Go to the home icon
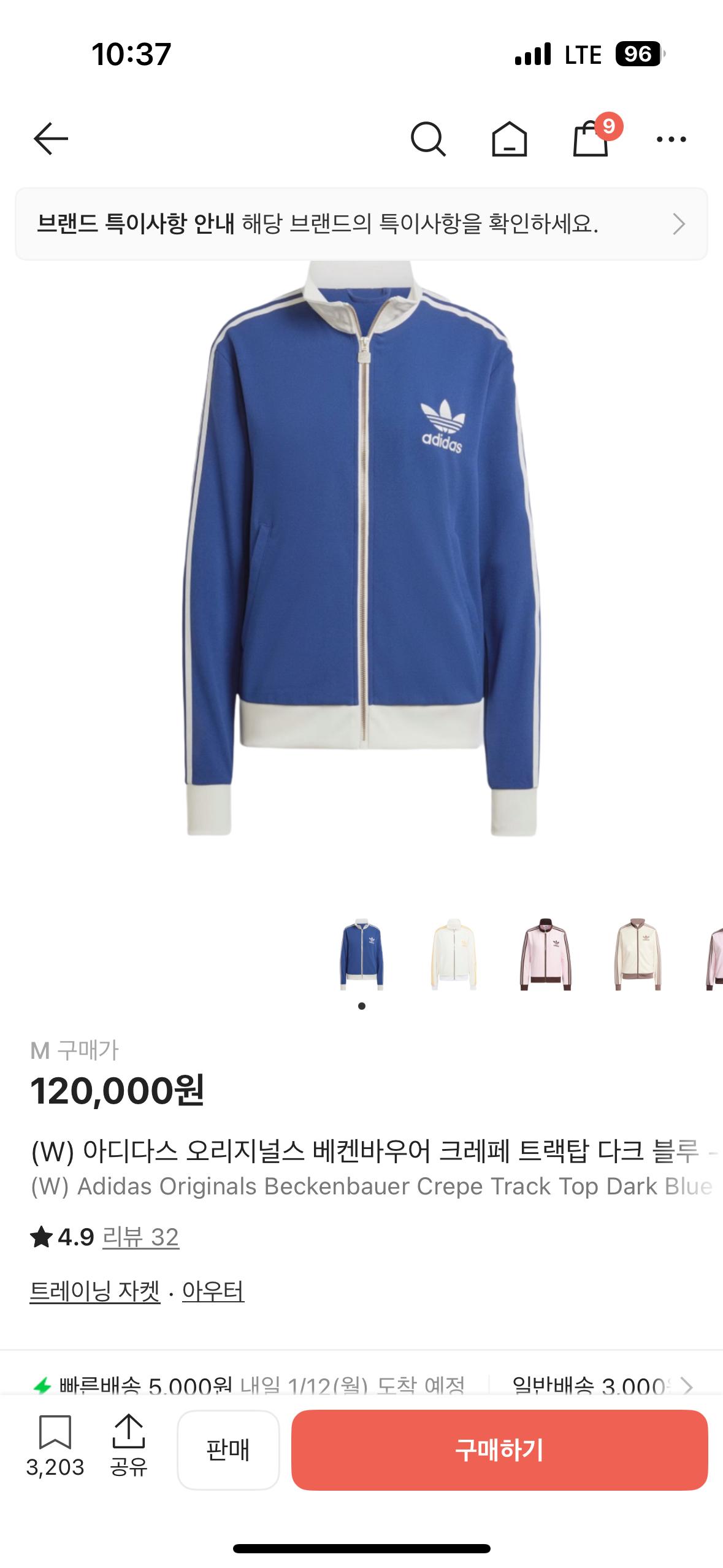 510,139
